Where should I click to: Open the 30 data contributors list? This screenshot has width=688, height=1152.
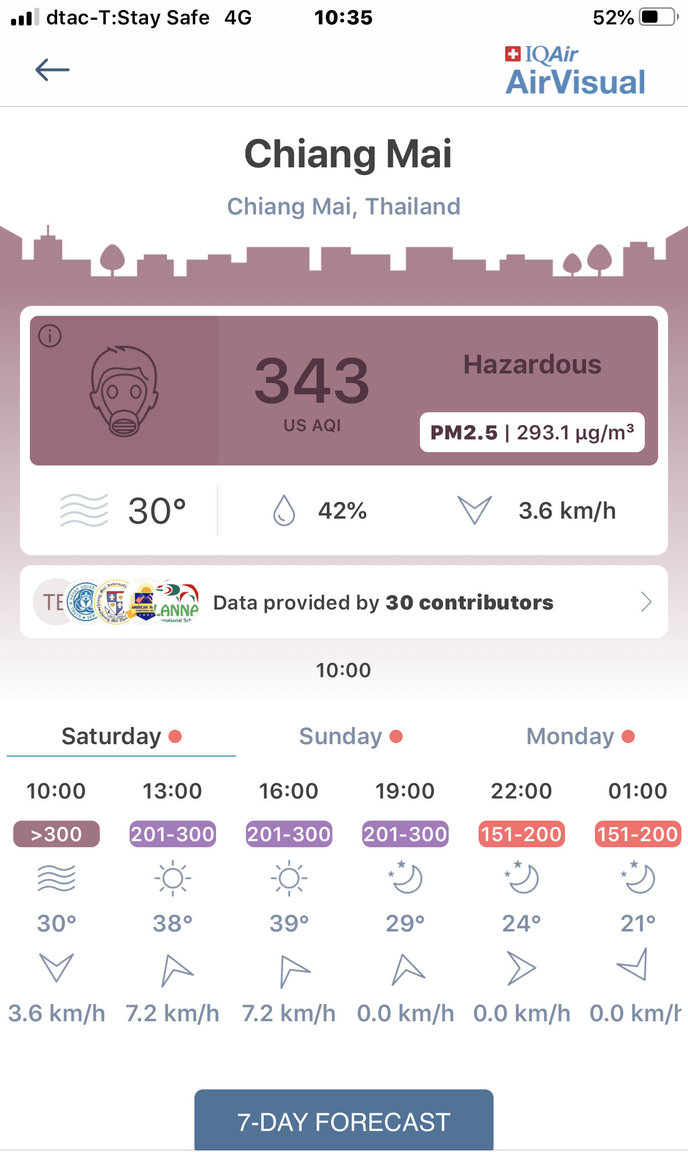344,602
